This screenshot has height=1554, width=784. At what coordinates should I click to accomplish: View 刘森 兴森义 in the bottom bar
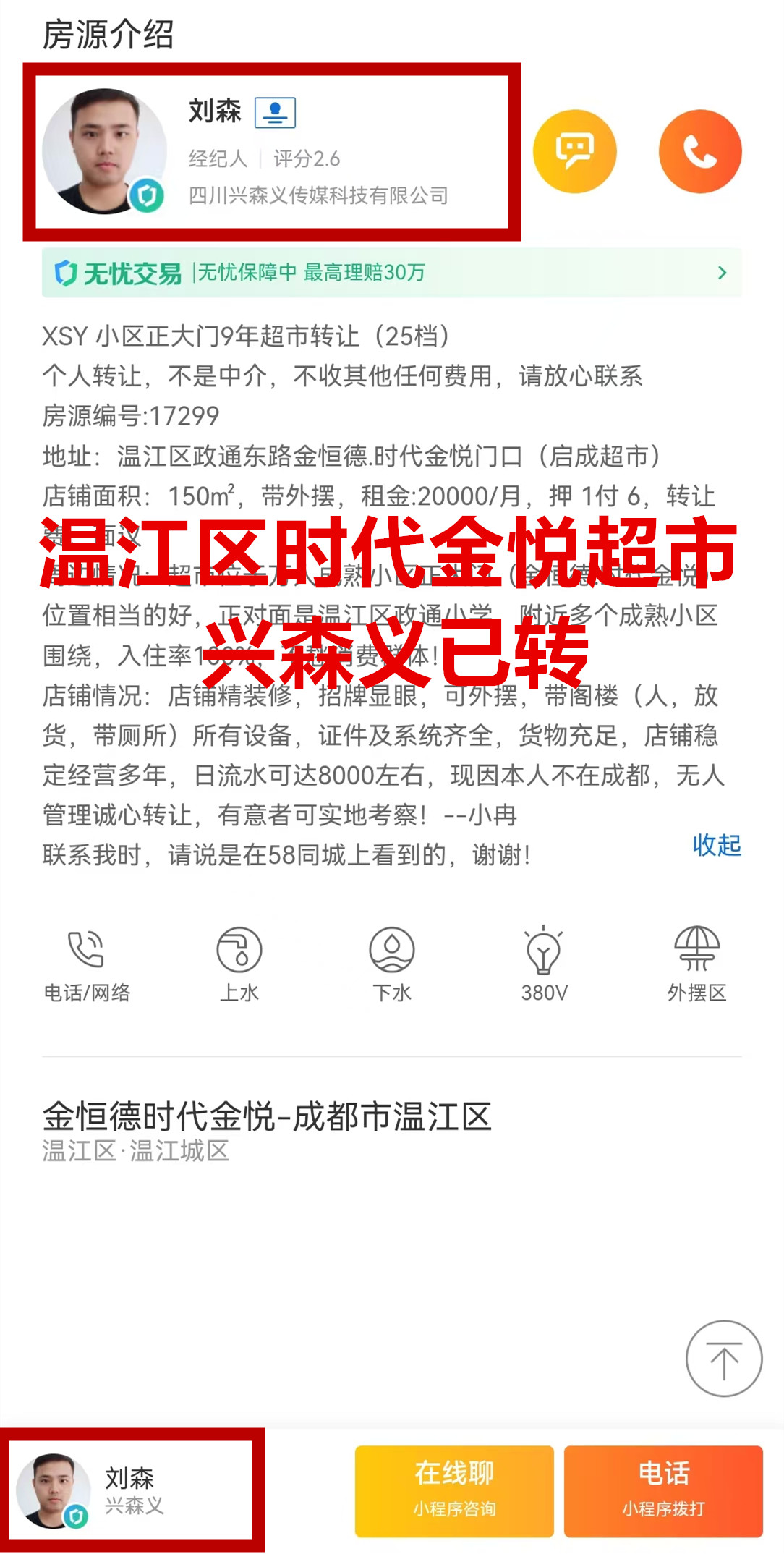pyautogui.click(x=132, y=1490)
